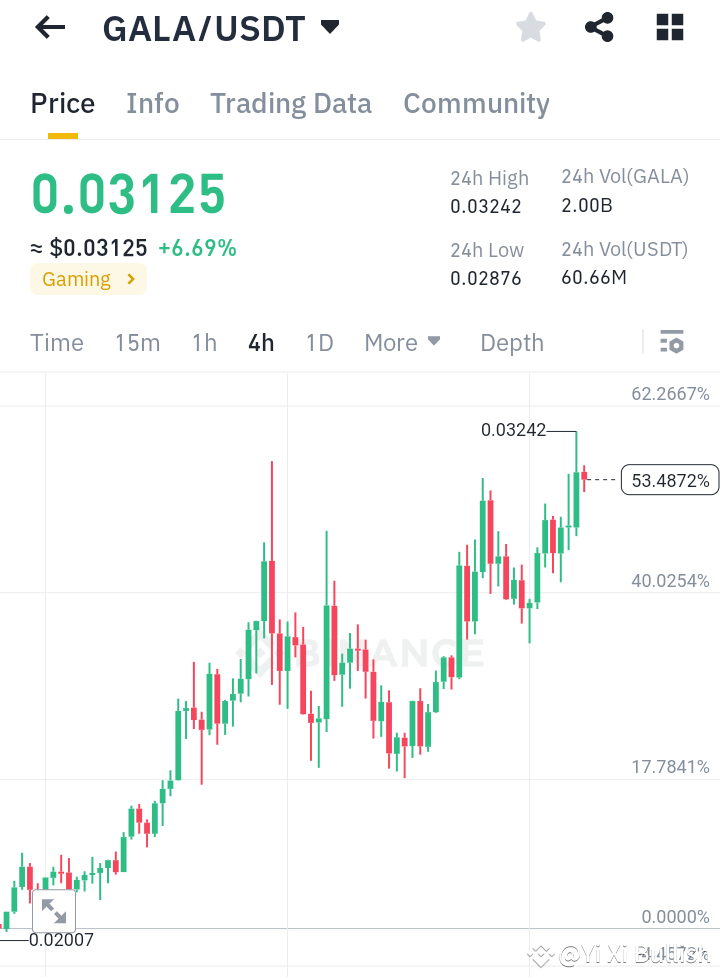The width and height of the screenshot is (720, 977).
Task: Click the 53.4872% current price label
Action: point(669,480)
